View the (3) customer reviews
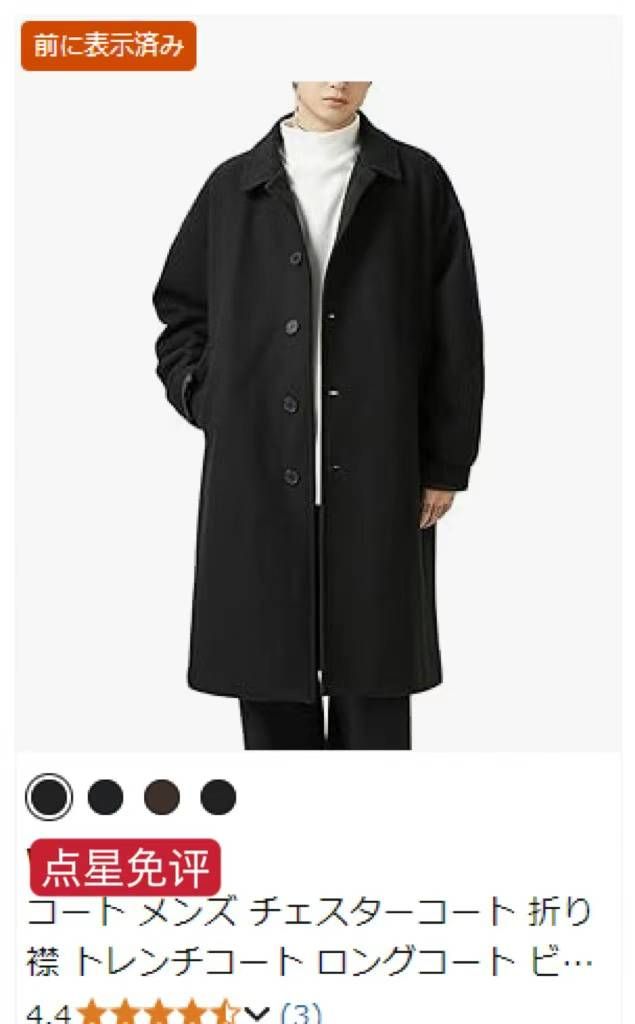The height and width of the screenshot is (1024, 635). [301, 1013]
